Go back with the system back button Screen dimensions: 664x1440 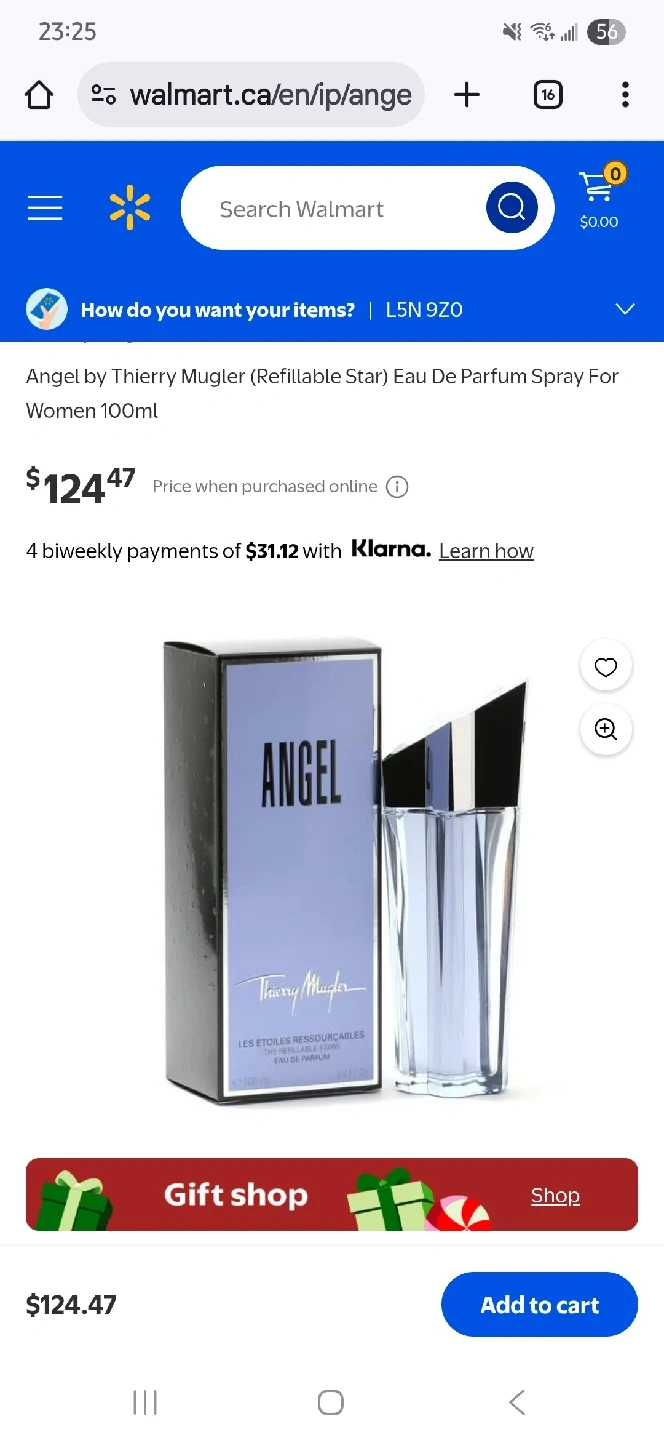coord(517,1402)
